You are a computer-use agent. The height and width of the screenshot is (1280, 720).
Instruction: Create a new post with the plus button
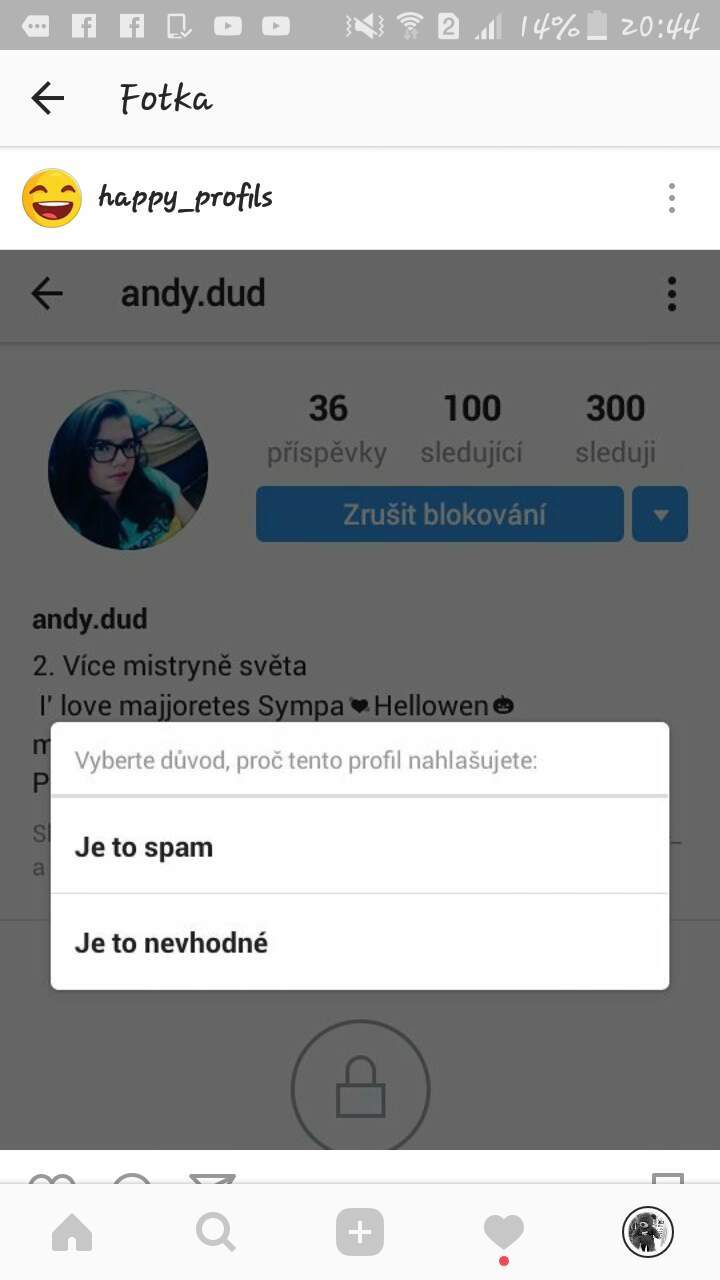(360, 1232)
